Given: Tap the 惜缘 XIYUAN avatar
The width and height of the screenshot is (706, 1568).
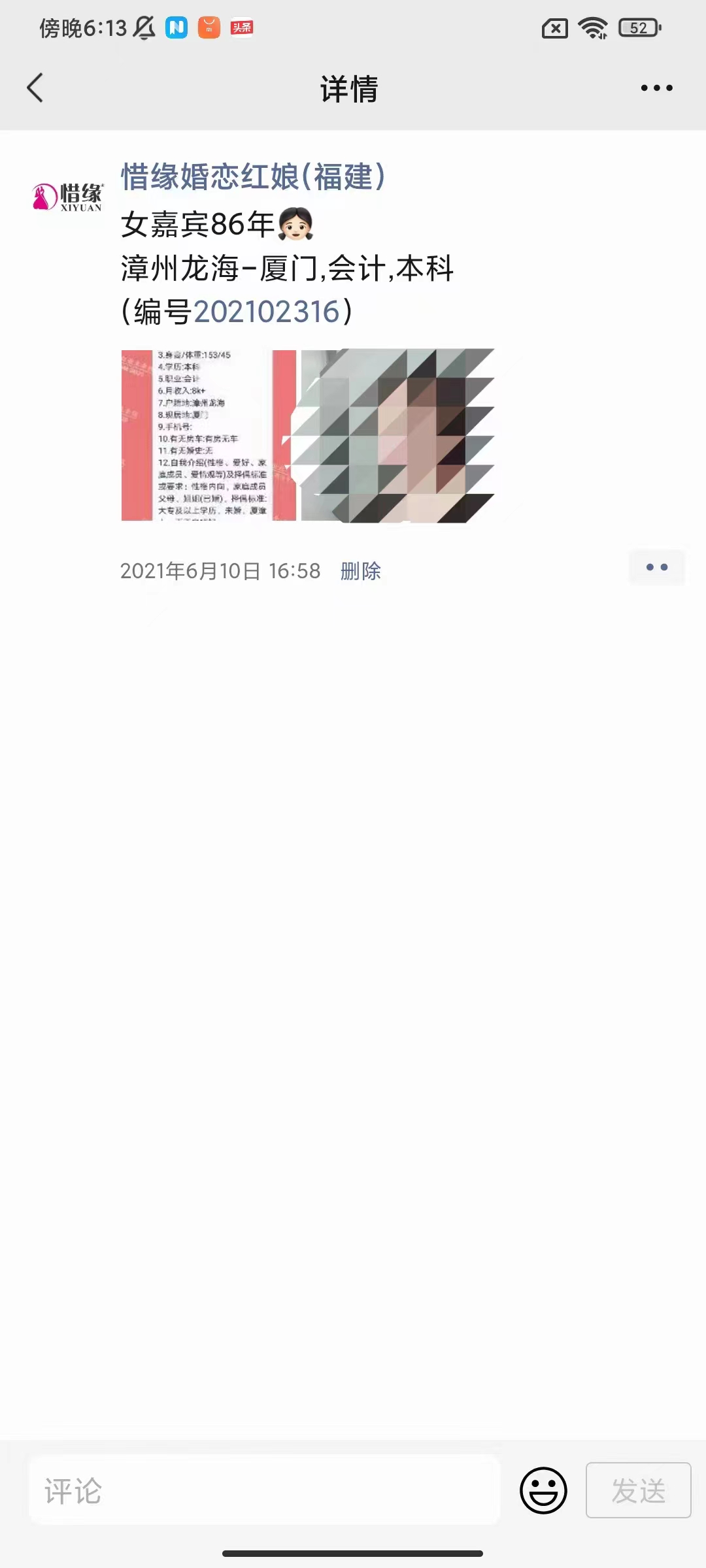Looking at the screenshot, I should (68, 196).
